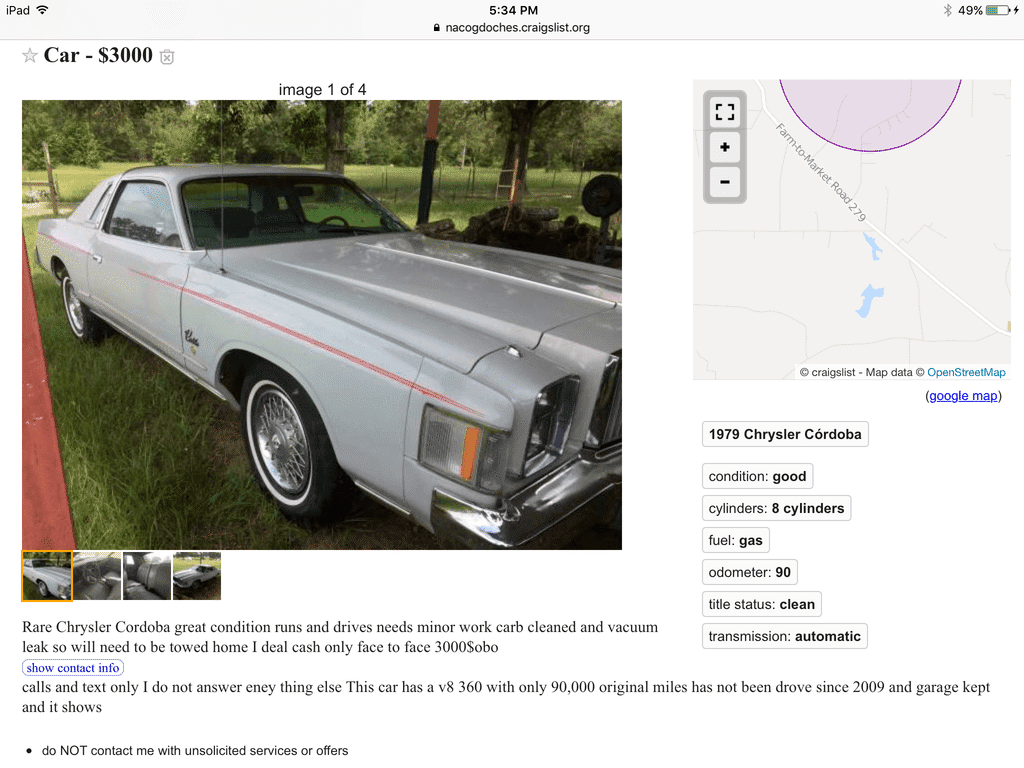
Task: Hide this posting with the trash icon
Action: (168, 57)
